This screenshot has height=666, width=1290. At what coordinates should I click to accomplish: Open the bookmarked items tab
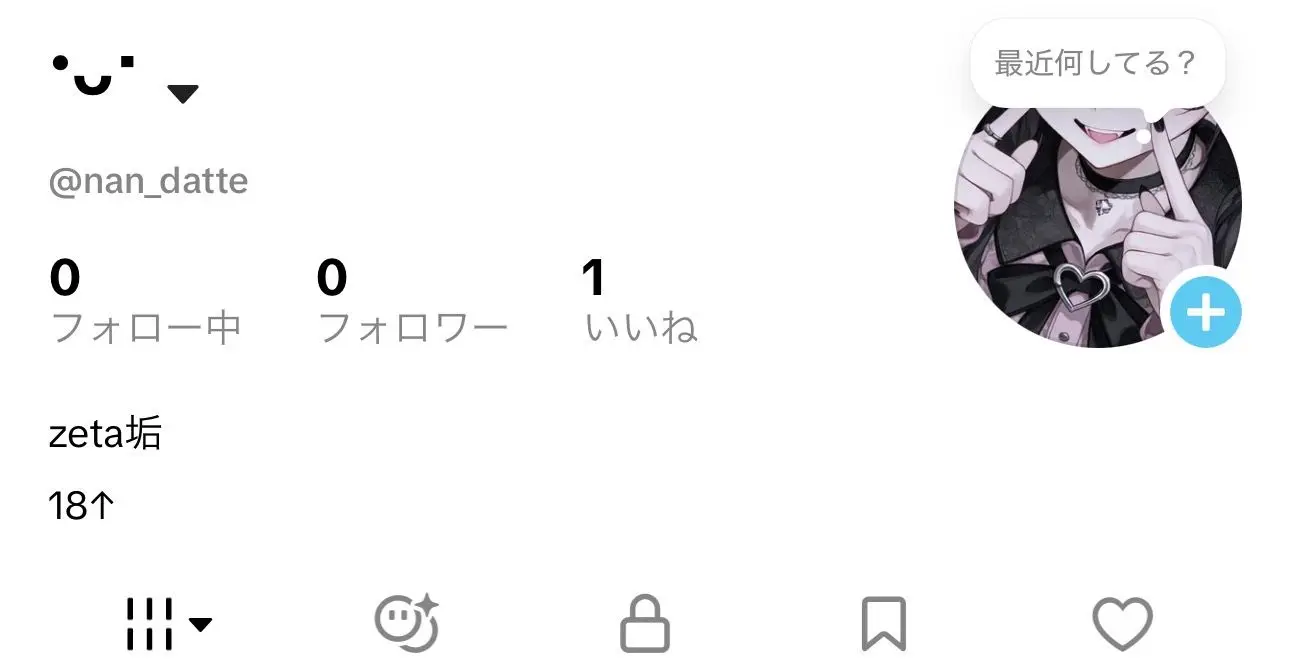coord(884,624)
